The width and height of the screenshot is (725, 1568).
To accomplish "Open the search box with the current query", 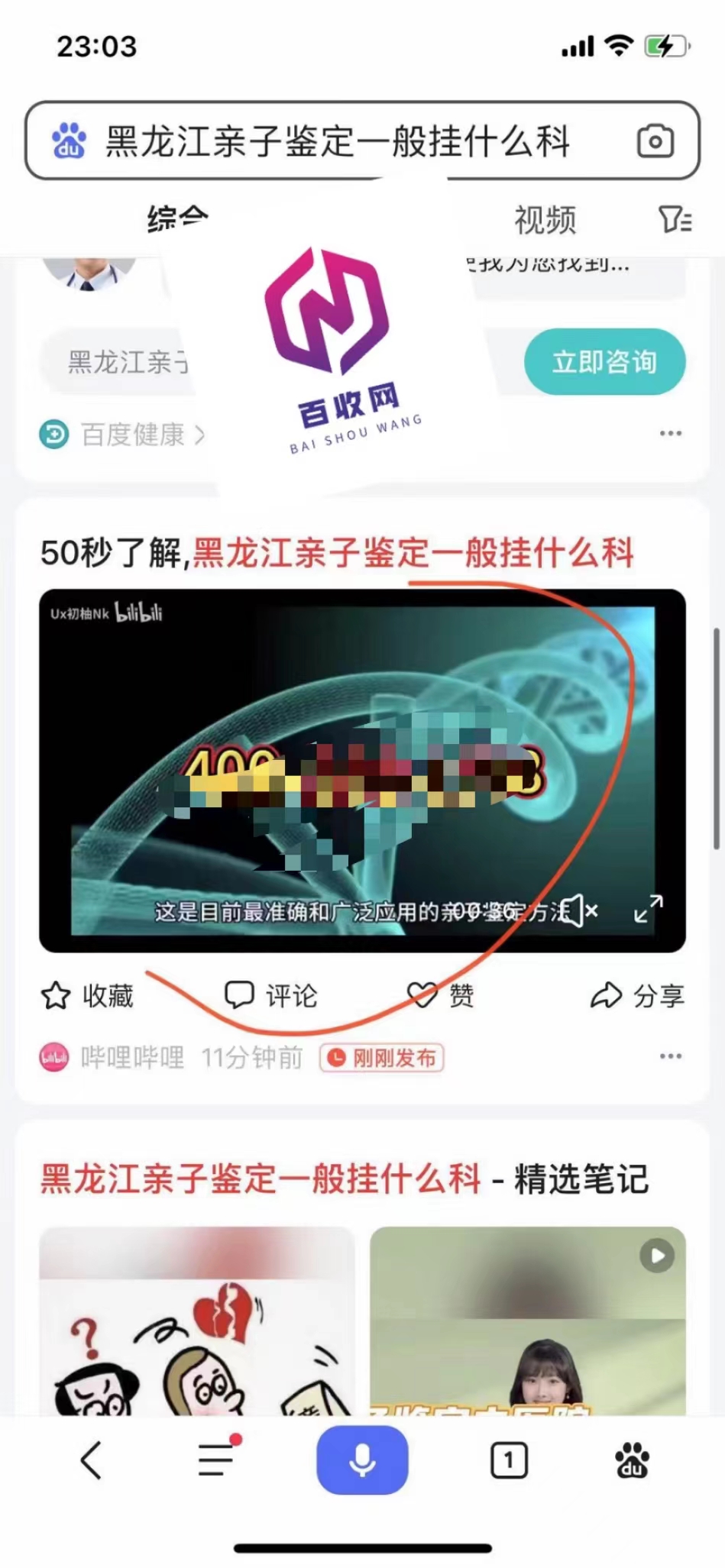I will tap(336, 142).
